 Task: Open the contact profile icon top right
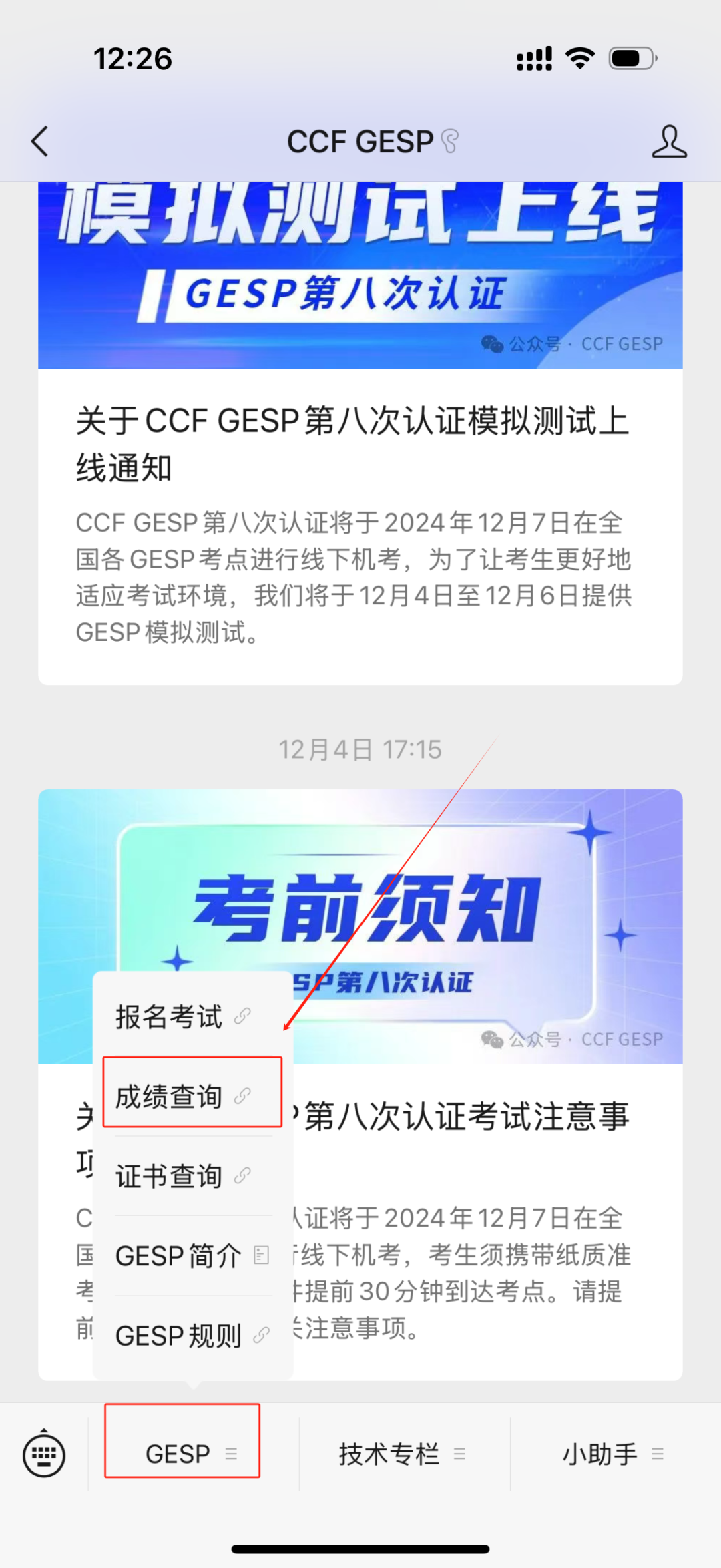click(x=670, y=141)
